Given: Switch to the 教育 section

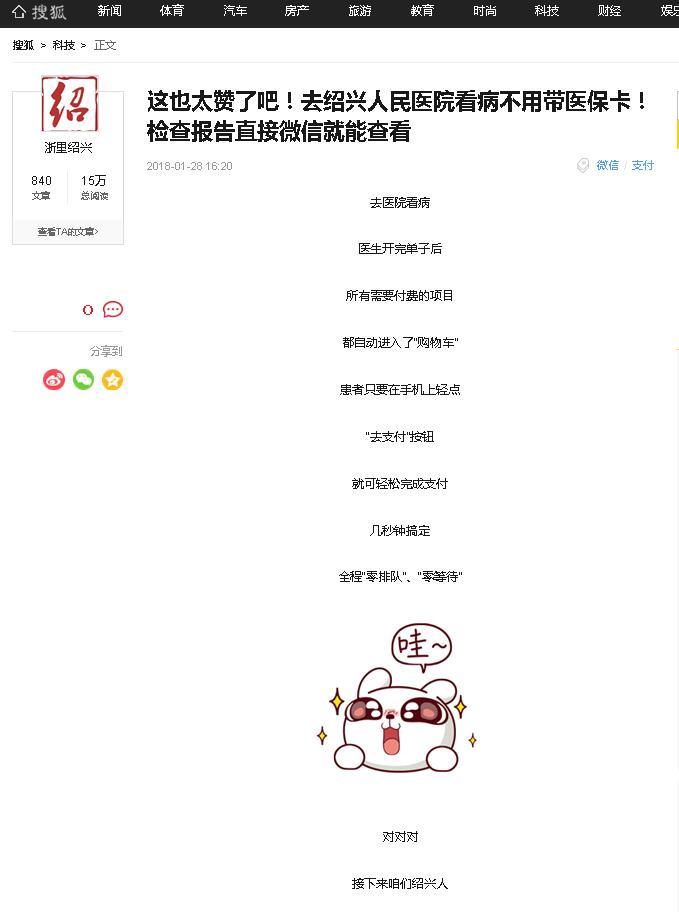Looking at the screenshot, I should [422, 11].
